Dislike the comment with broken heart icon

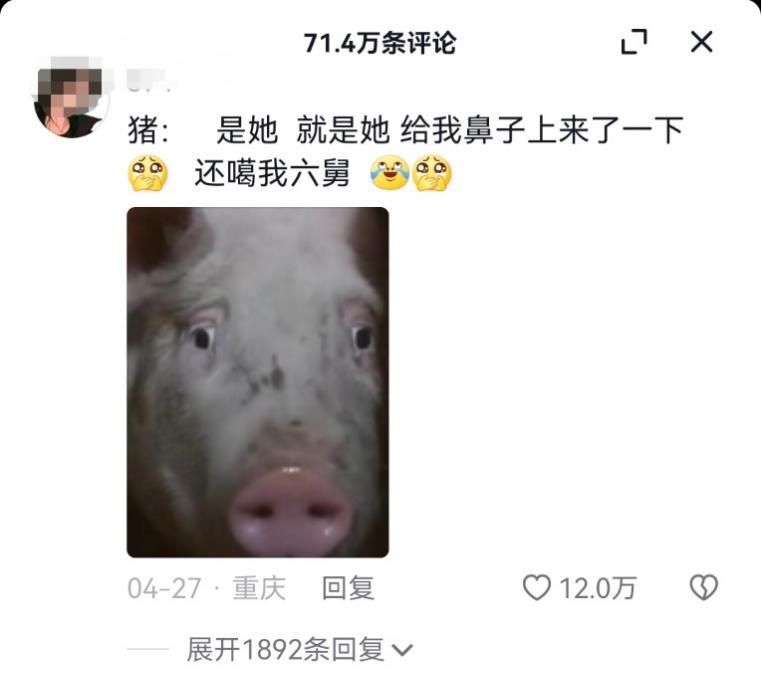click(704, 588)
